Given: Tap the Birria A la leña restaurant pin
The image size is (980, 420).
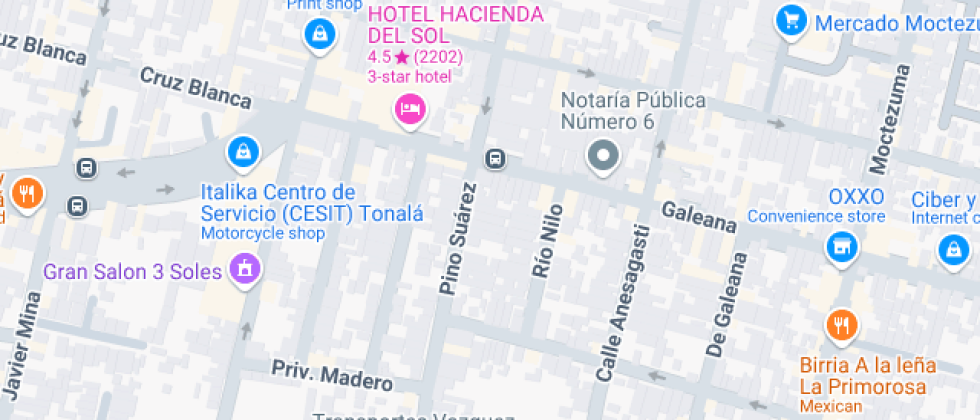Looking at the screenshot, I should (x=842, y=325).
